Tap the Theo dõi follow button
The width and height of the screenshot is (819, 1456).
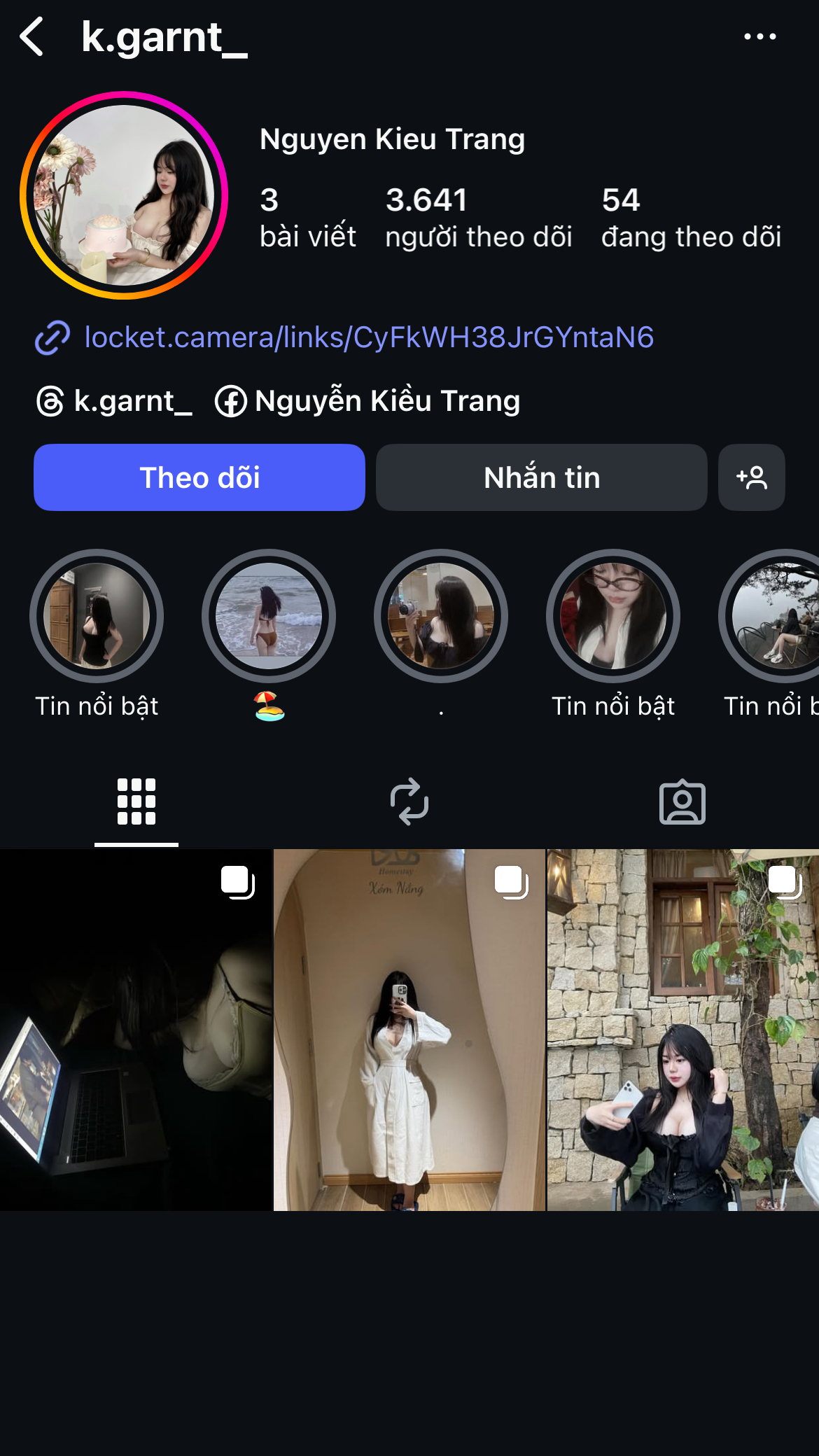(x=199, y=477)
